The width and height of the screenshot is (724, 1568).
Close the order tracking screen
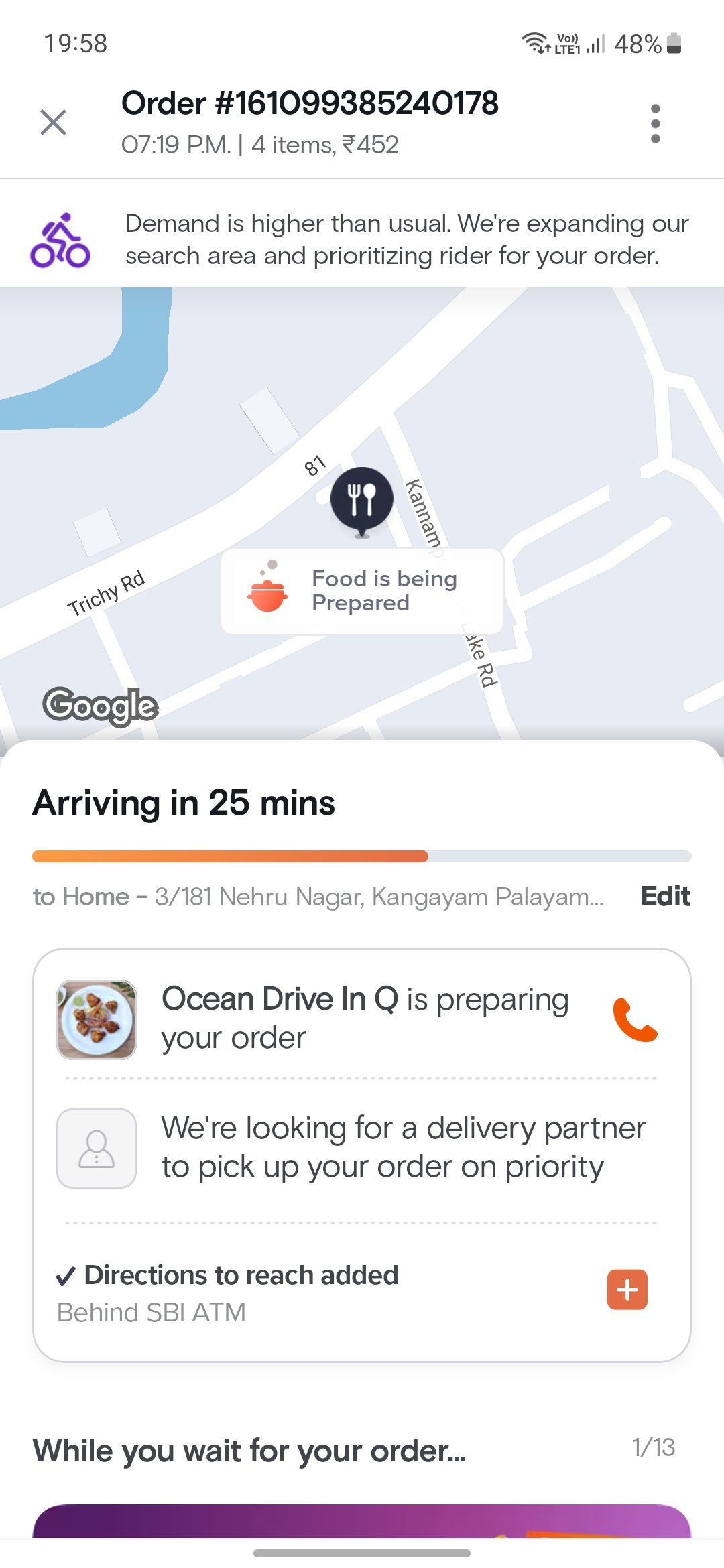click(54, 123)
